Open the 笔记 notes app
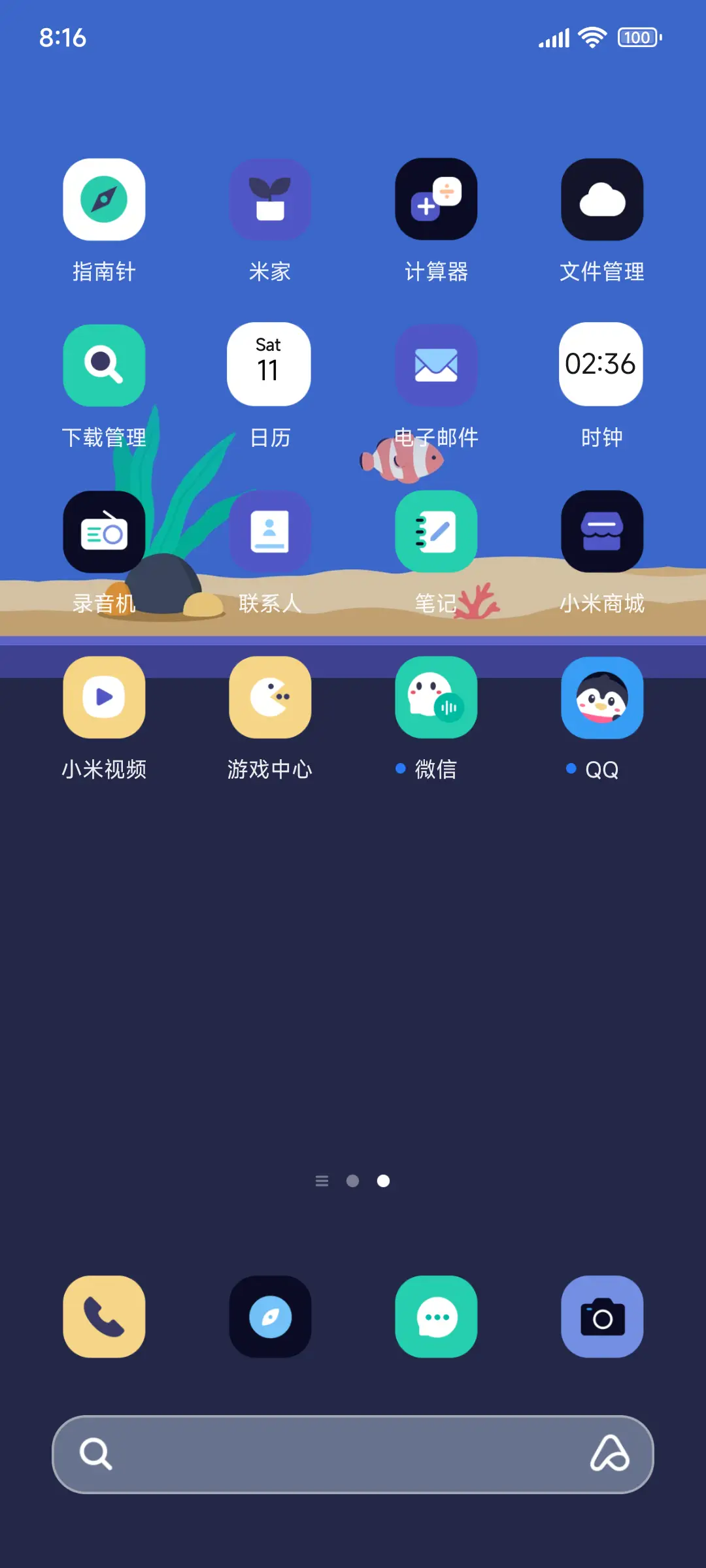706x1568 pixels. coord(436,531)
